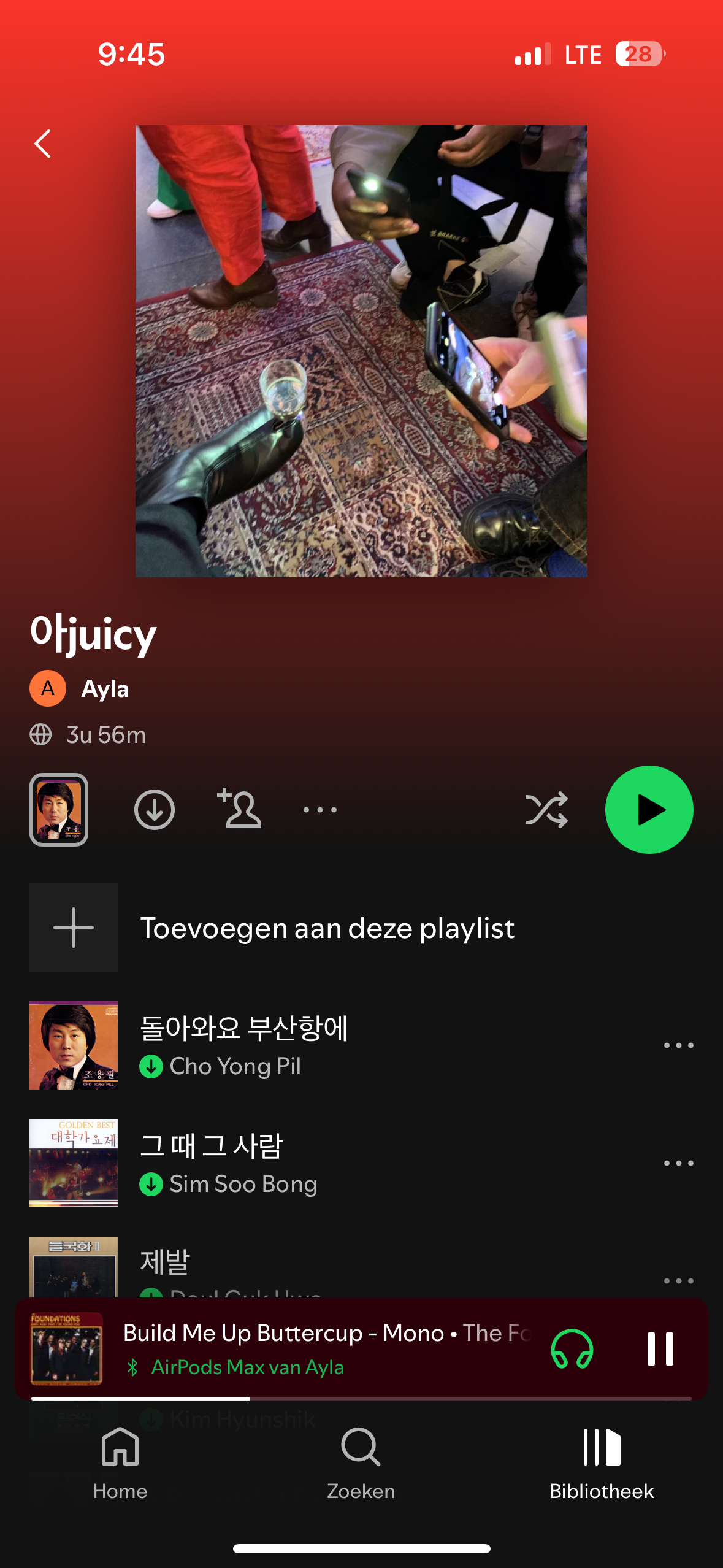The height and width of the screenshot is (1568, 723).
Task: Open the Bibliotheek tab
Action: 602,1464
